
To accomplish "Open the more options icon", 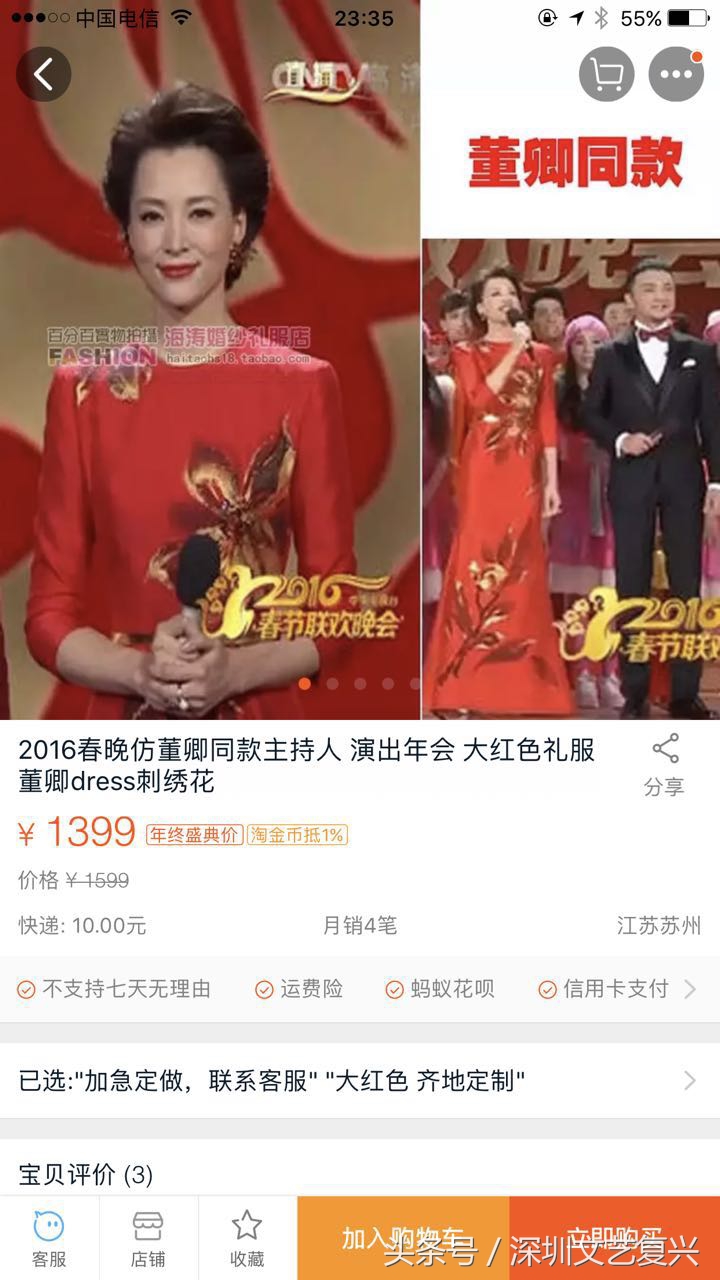I will (x=676, y=74).
